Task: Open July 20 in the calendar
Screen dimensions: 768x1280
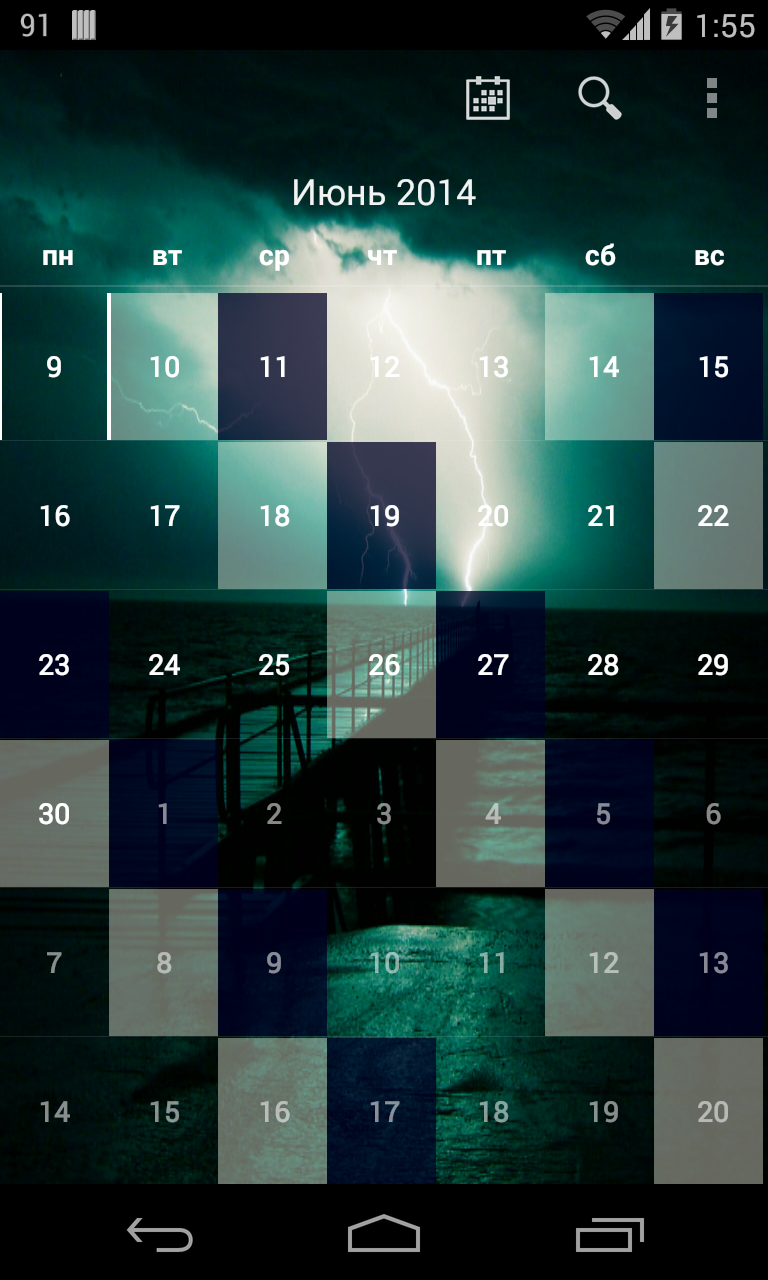Action: tap(712, 1112)
